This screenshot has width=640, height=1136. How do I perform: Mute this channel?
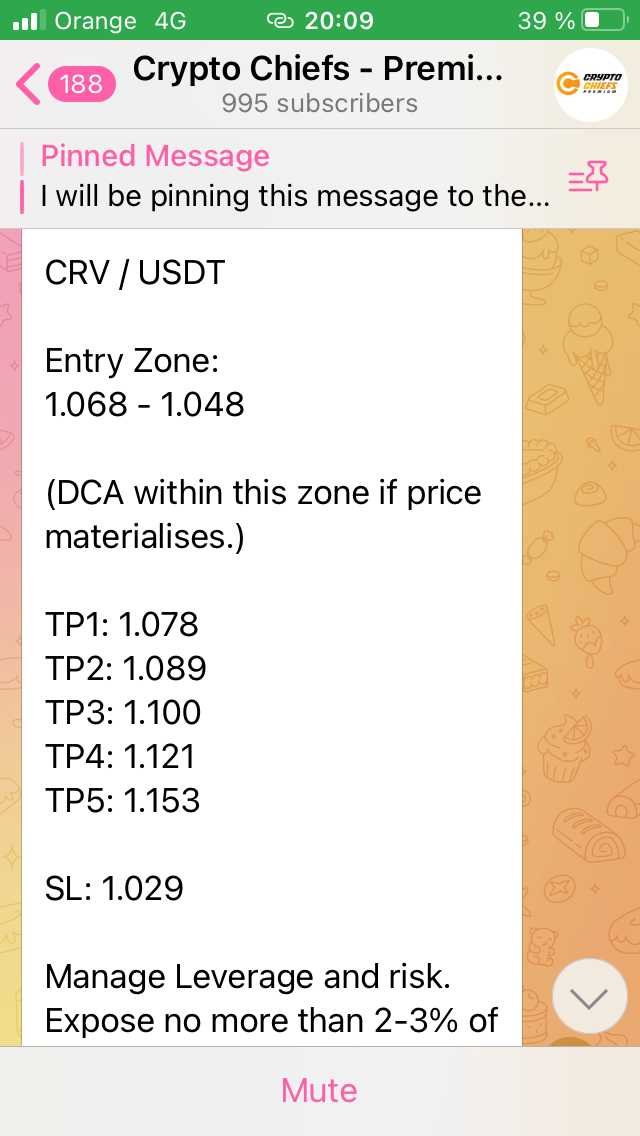[320, 1090]
